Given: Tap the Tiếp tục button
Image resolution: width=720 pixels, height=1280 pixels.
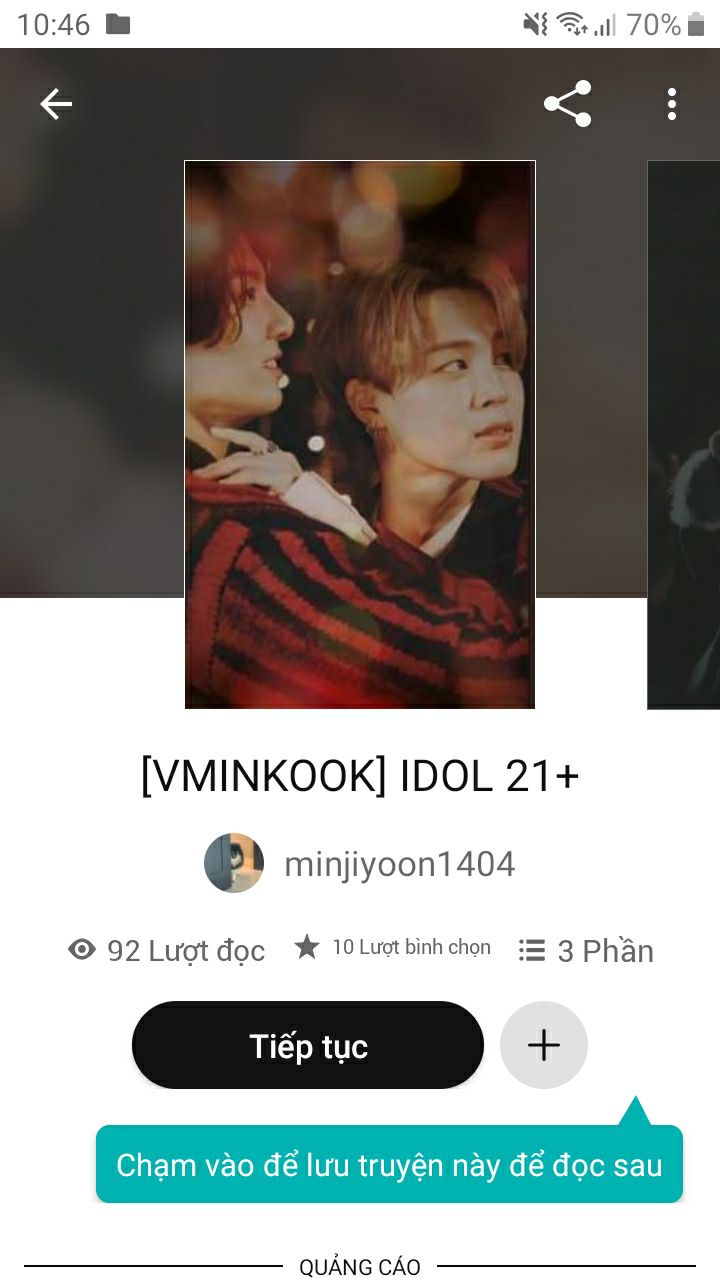Looking at the screenshot, I should click(x=308, y=1046).
